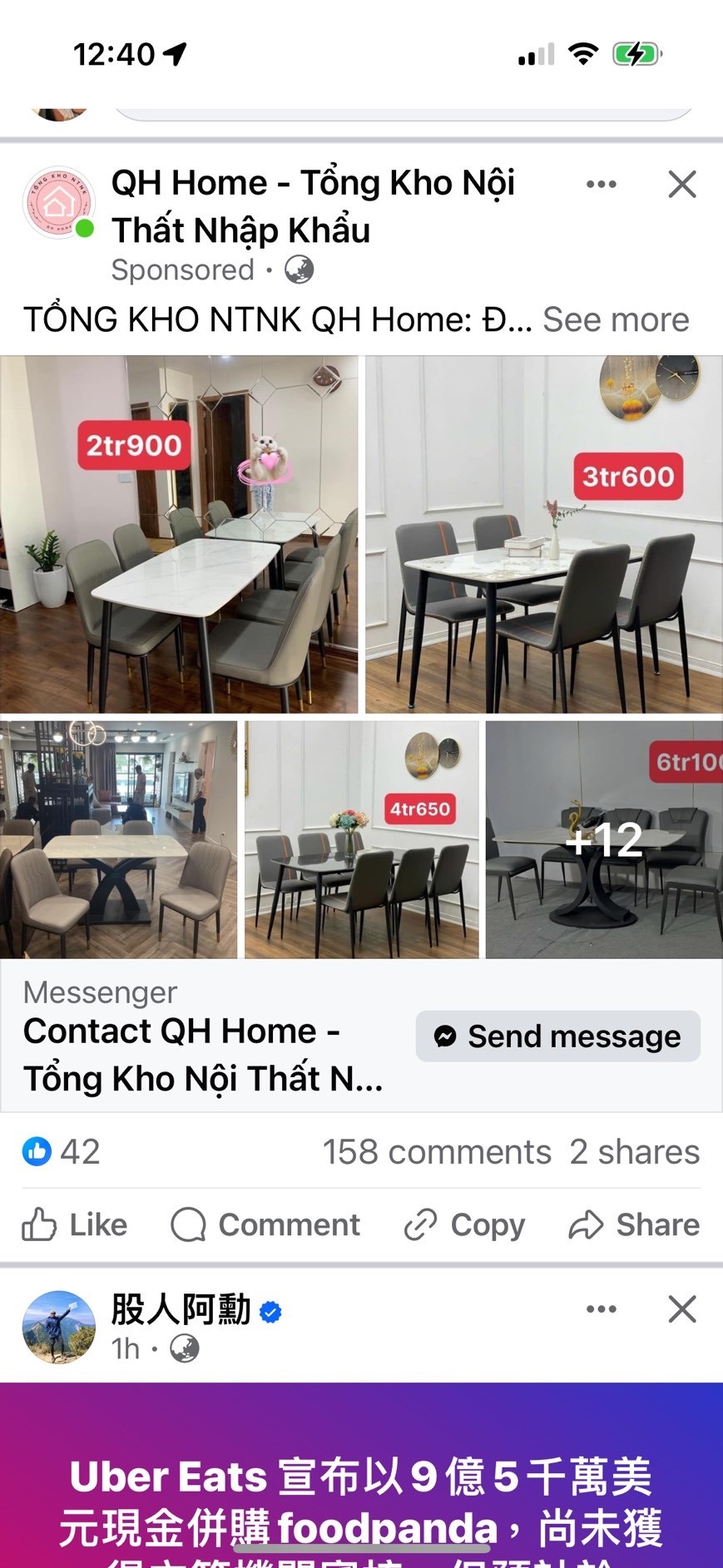The height and width of the screenshot is (1568, 723).
Task: Open the QH Home page profile picture
Action: coord(57,202)
